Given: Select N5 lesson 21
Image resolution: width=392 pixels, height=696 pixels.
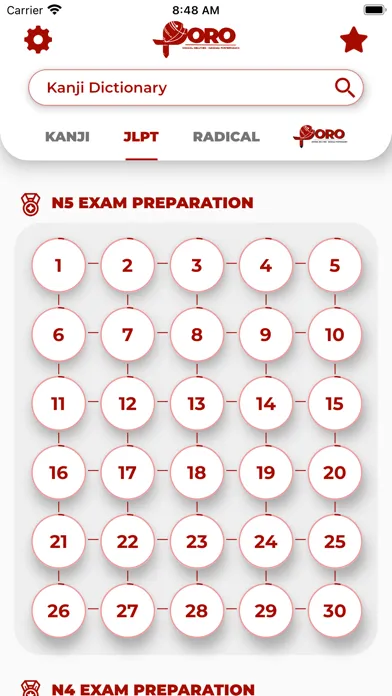Looking at the screenshot, I should 59,542.
